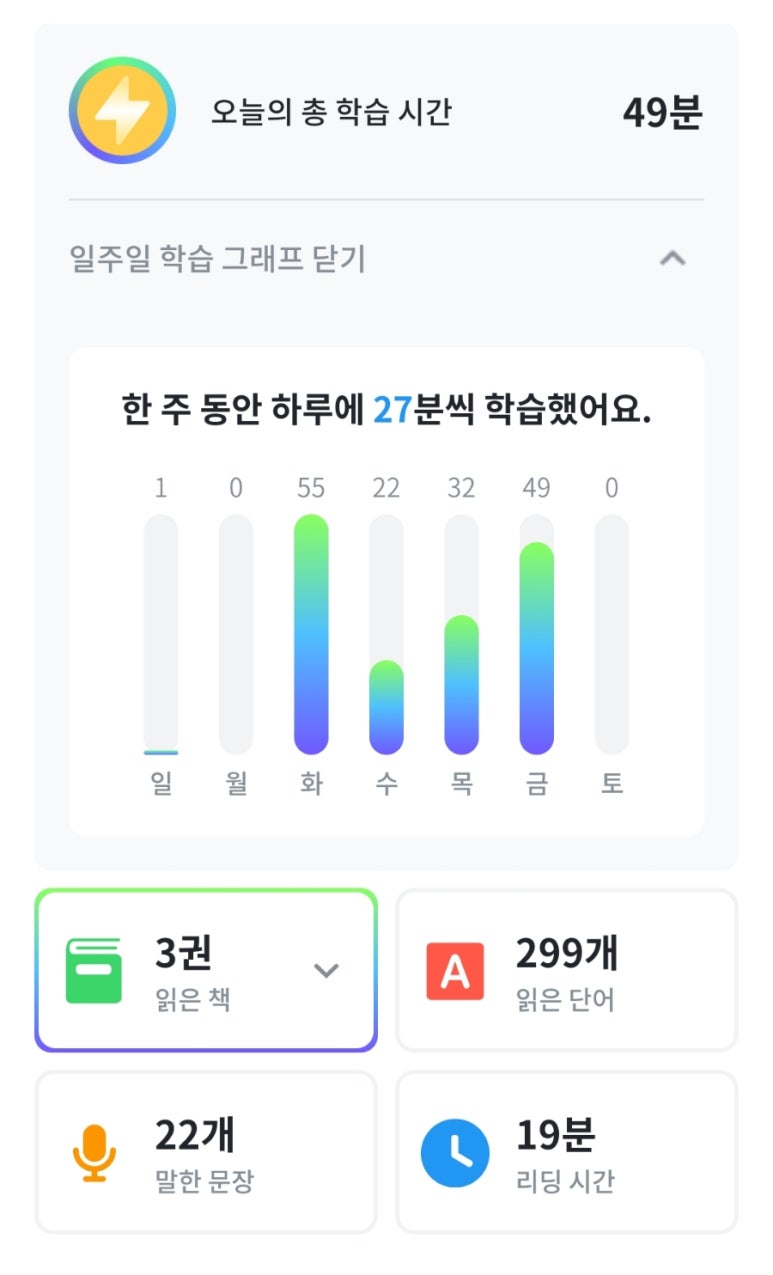Viewport: 773px width, 1275px height.
Task: Open the 리딩 시간 19분 card
Action: pos(566,1152)
